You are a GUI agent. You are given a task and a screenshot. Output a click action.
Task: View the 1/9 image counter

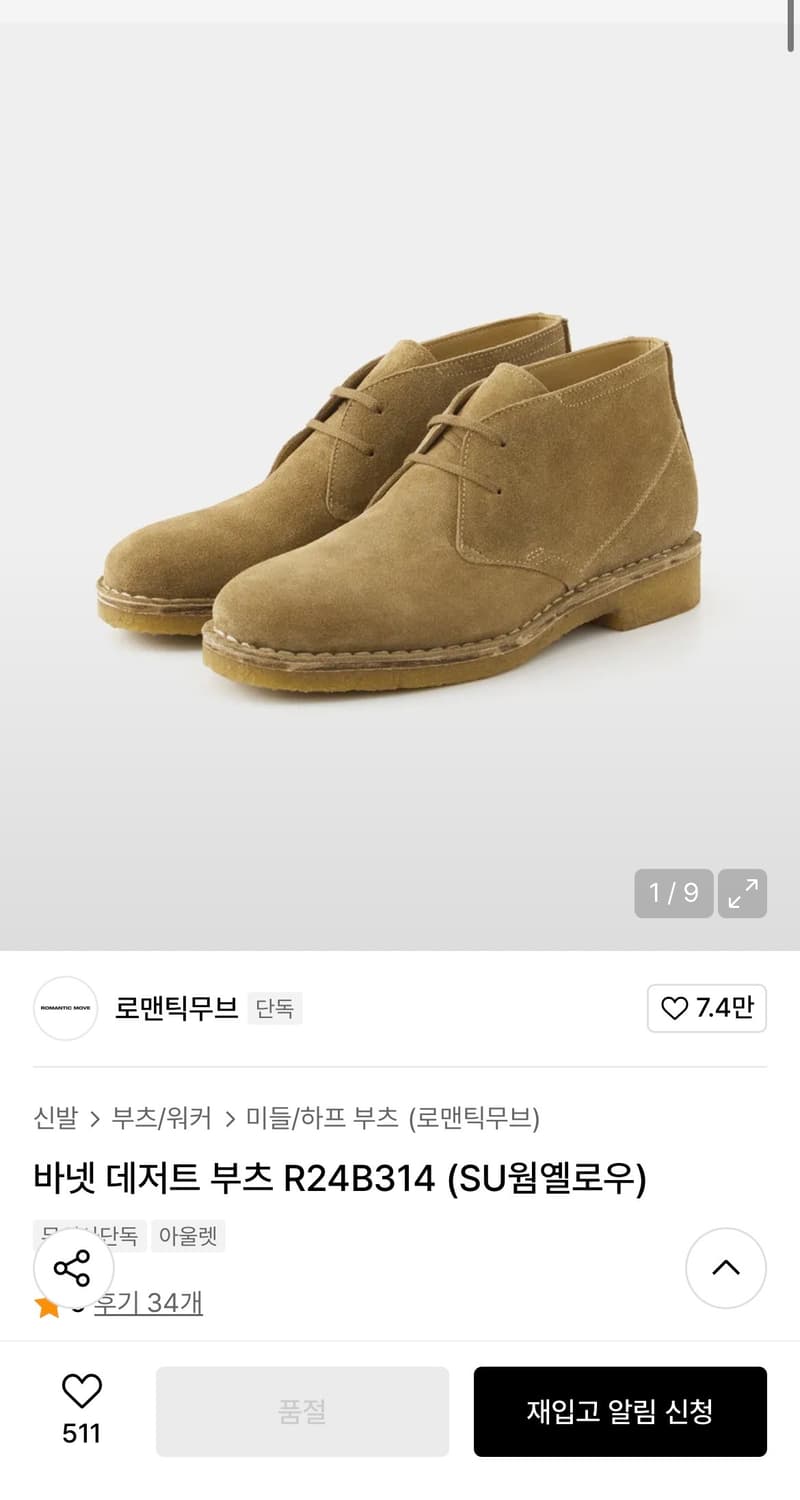[x=673, y=894]
